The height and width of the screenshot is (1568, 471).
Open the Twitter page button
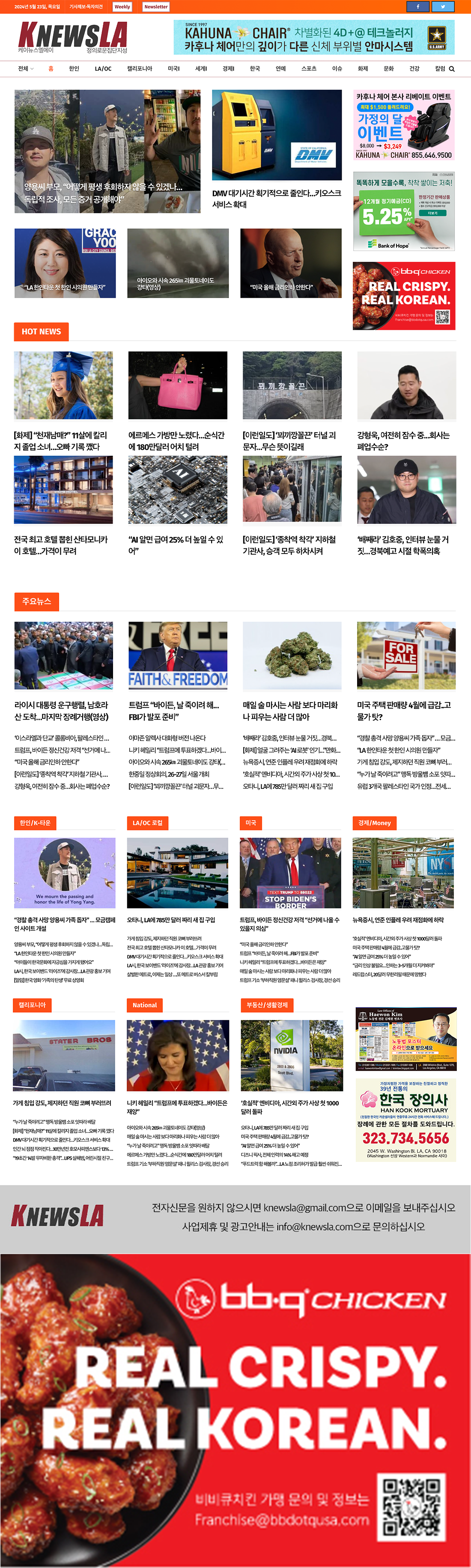(x=443, y=7)
